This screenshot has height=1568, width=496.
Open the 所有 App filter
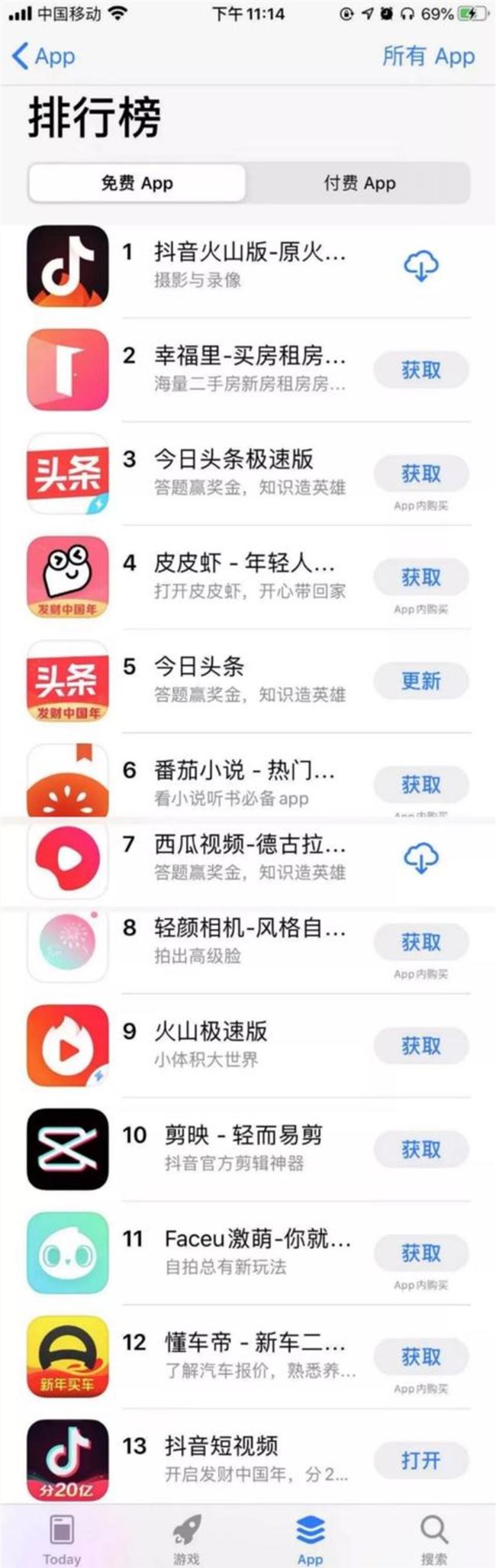point(428,56)
